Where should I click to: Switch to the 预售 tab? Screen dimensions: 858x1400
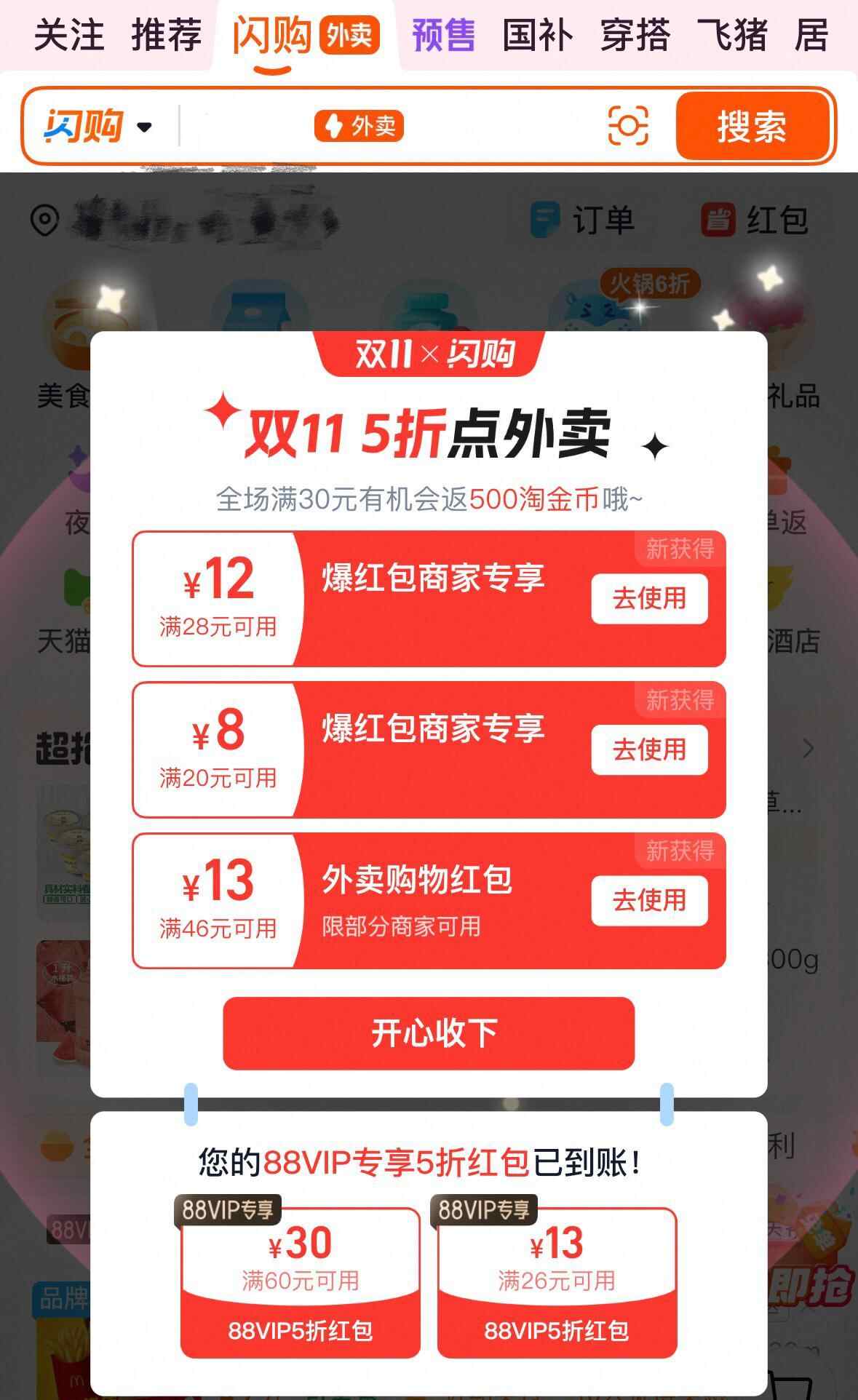click(x=443, y=35)
